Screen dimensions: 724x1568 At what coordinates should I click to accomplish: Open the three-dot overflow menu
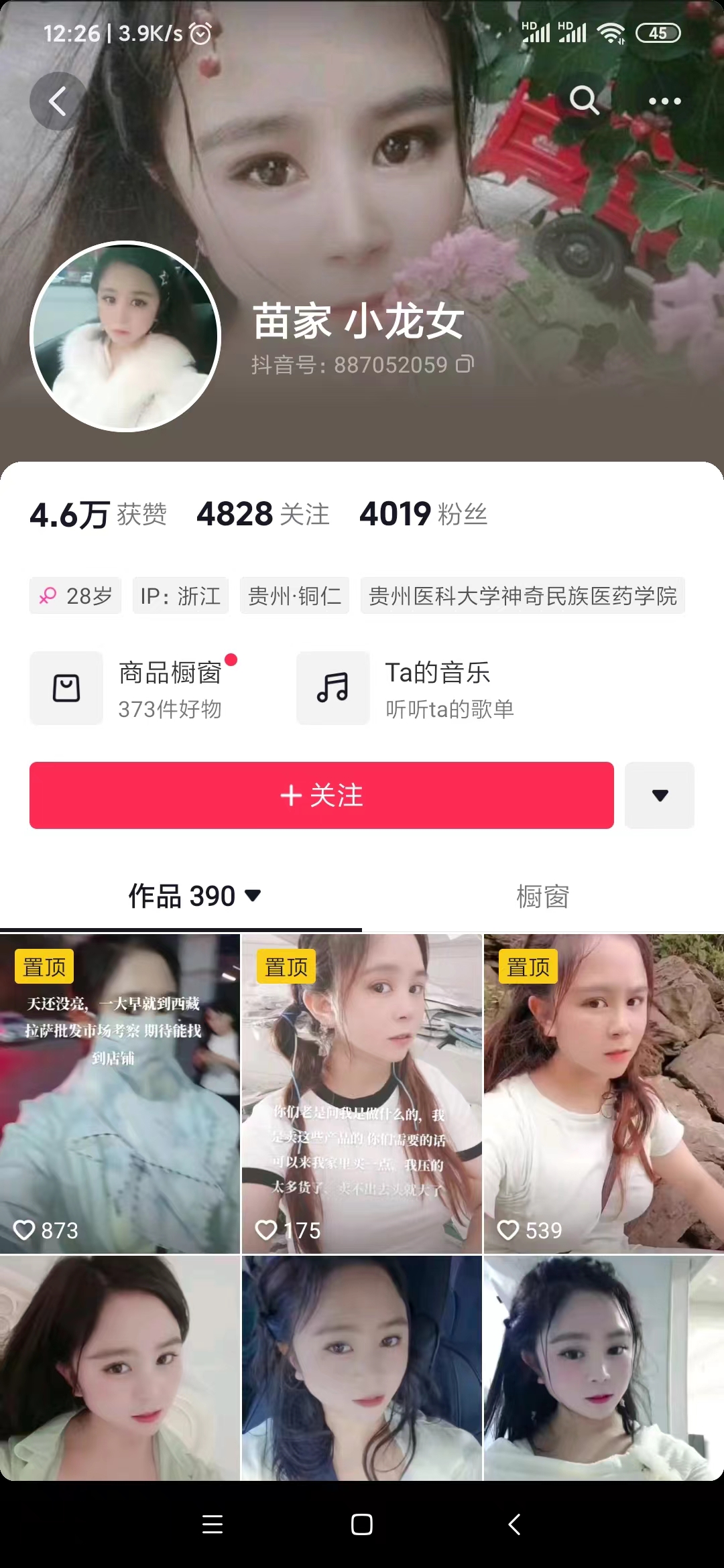pyautogui.click(x=664, y=101)
